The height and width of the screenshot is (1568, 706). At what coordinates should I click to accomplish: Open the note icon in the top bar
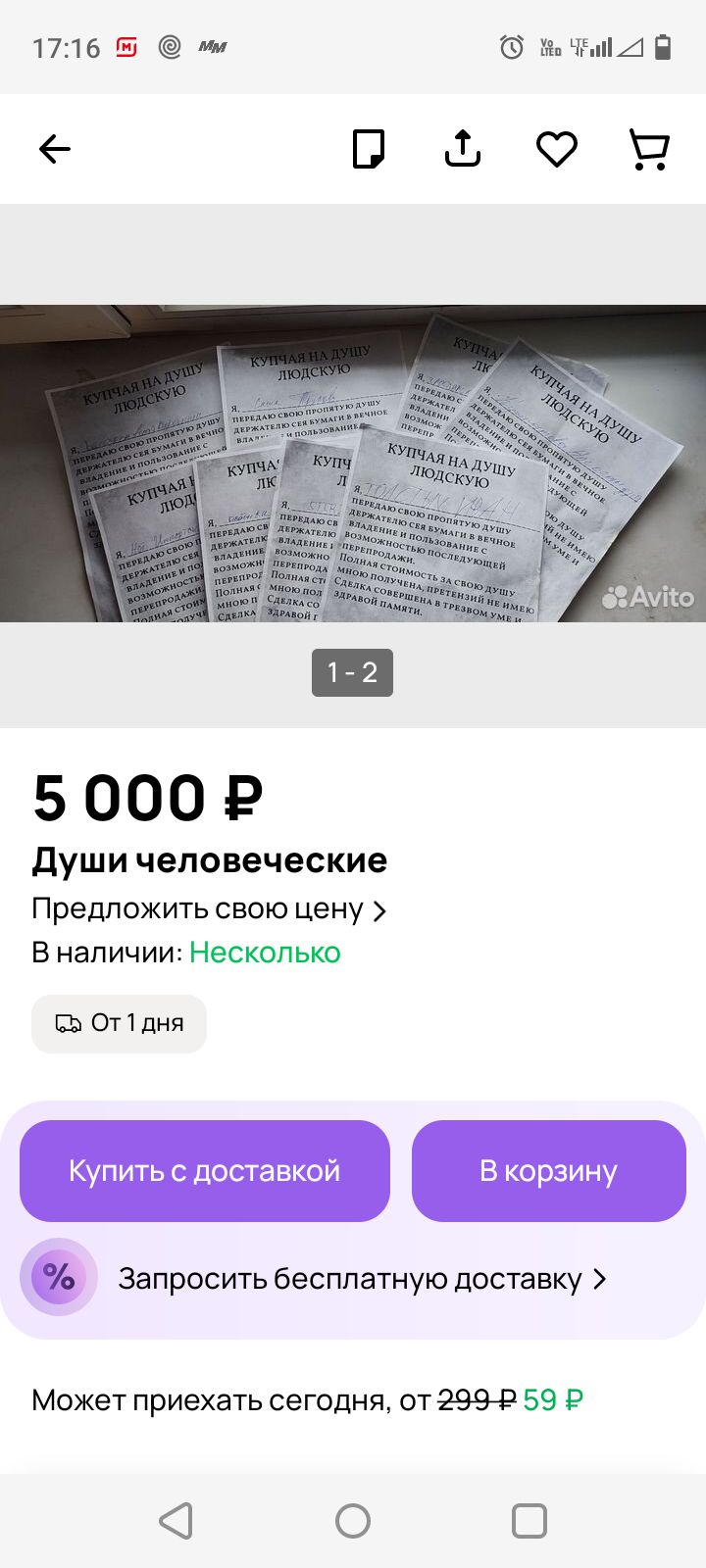369,149
